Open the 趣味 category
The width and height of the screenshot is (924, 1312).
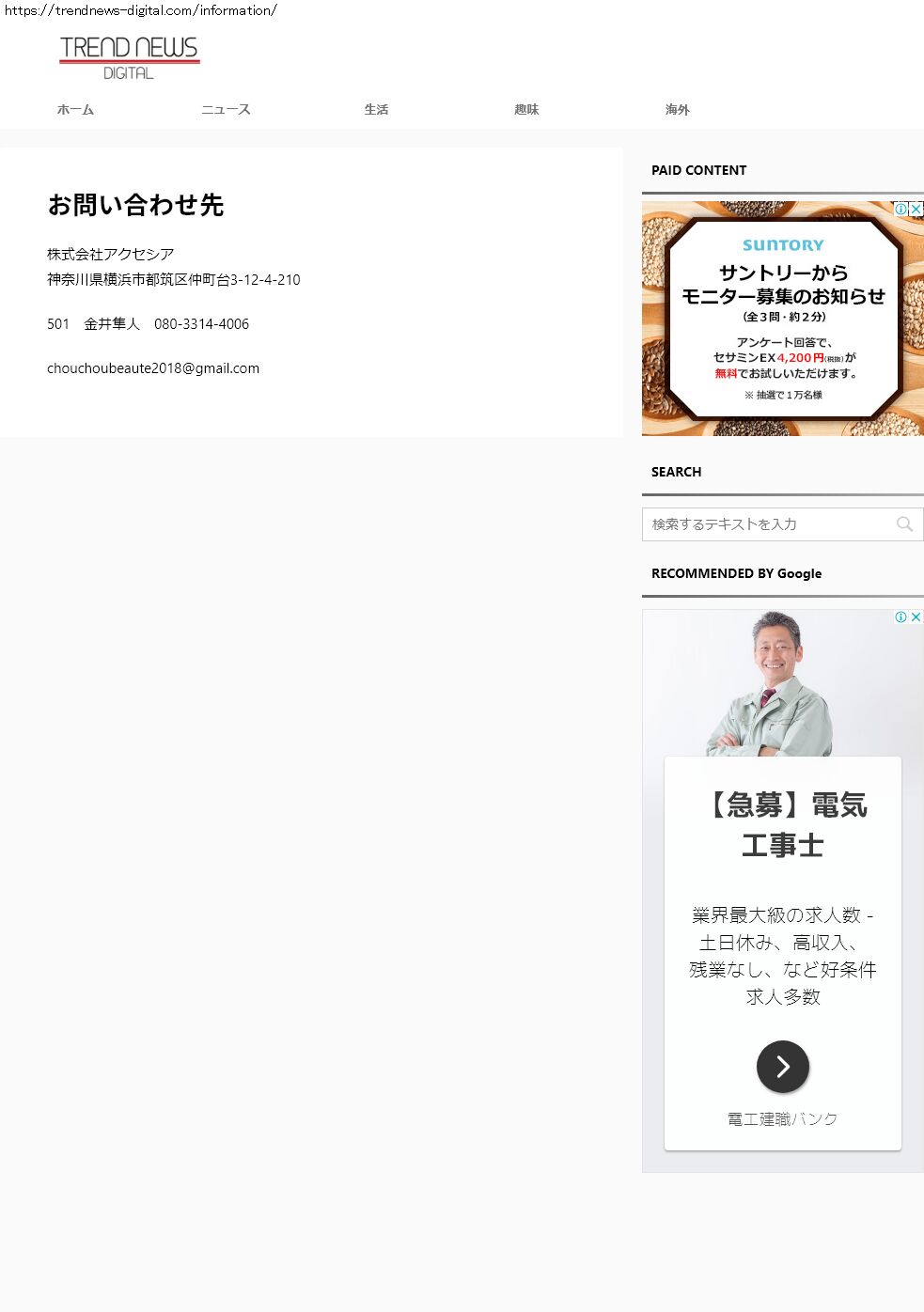(526, 110)
